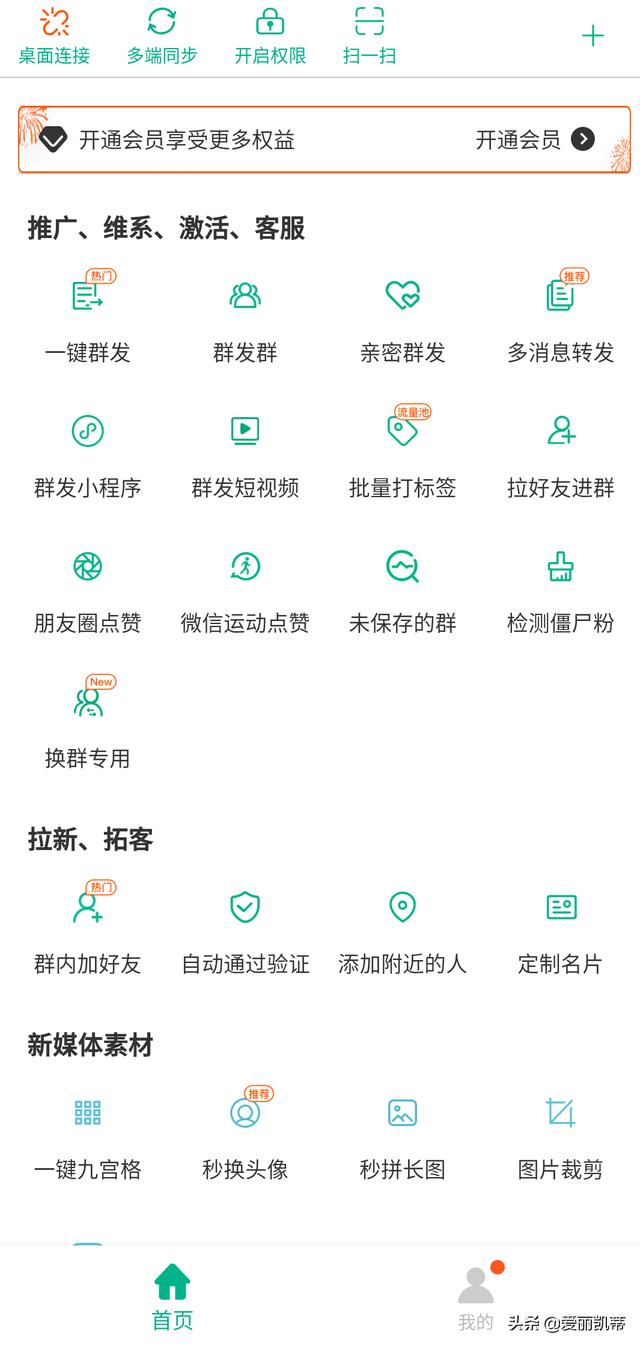Screen dimensions: 640x1346
Task: Tap the 开通会员 membership button
Action: click(x=535, y=140)
